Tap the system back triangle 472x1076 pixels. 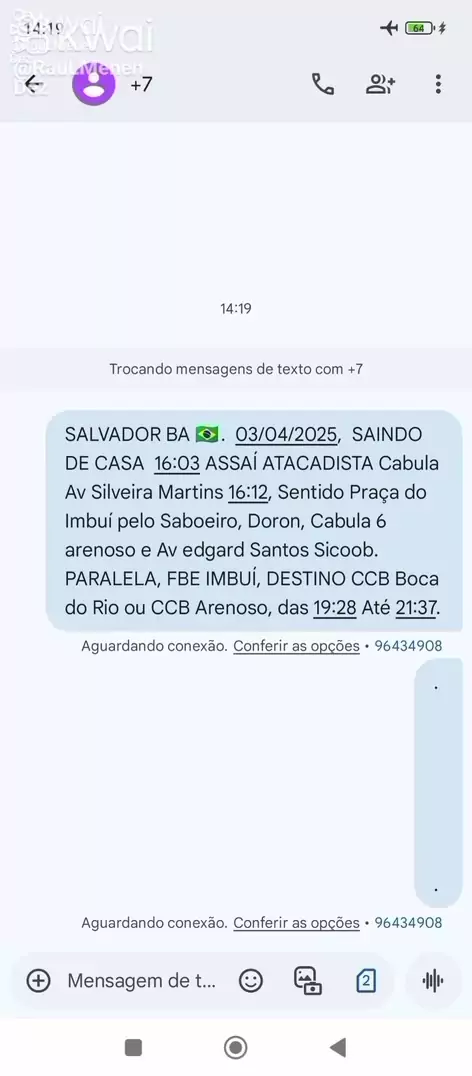click(x=338, y=1047)
